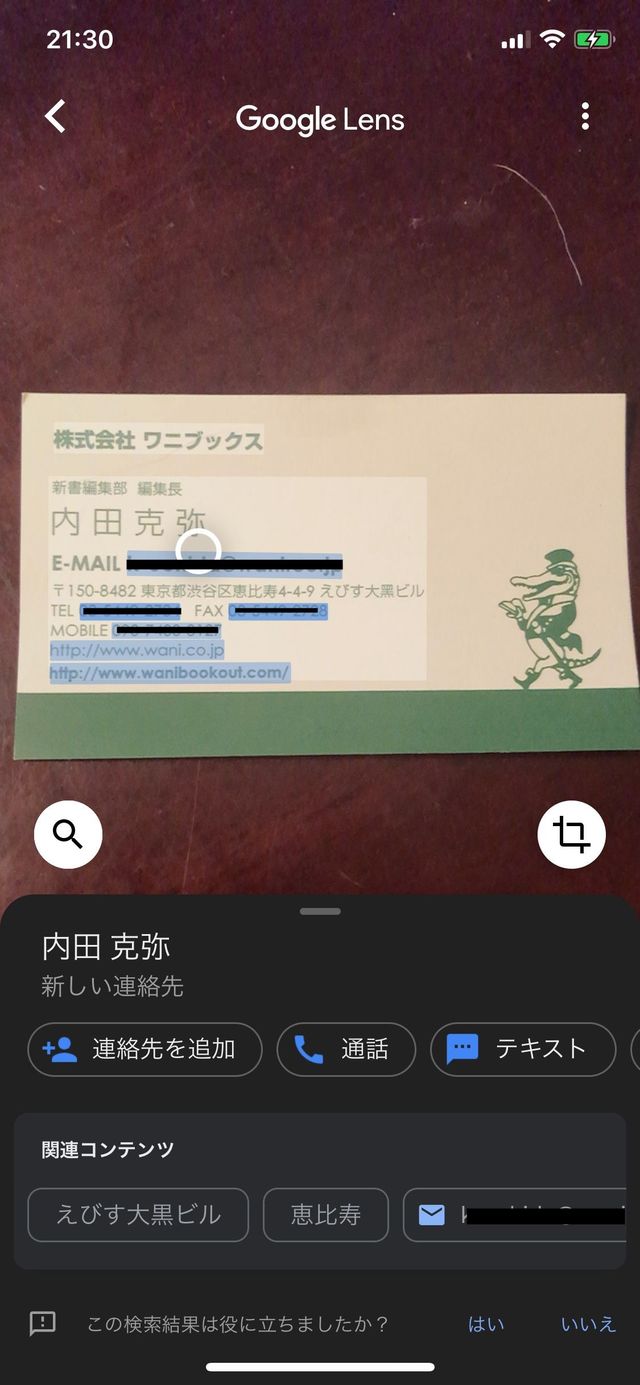This screenshot has height=1385, width=640.
Task: Select highlighted wanibookout.com URL text
Action: (170, 673)
